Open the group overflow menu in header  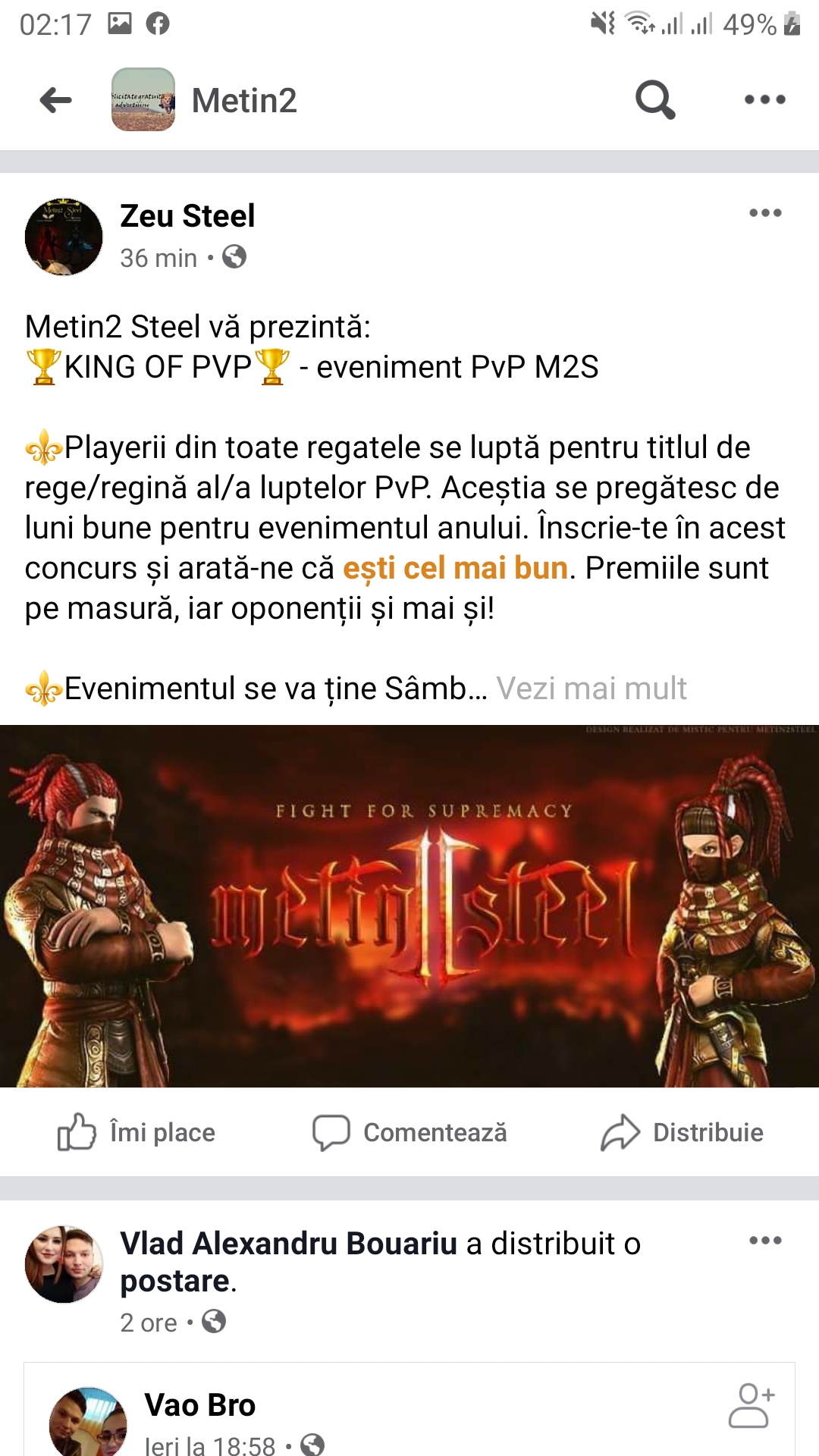coord(764,99)
